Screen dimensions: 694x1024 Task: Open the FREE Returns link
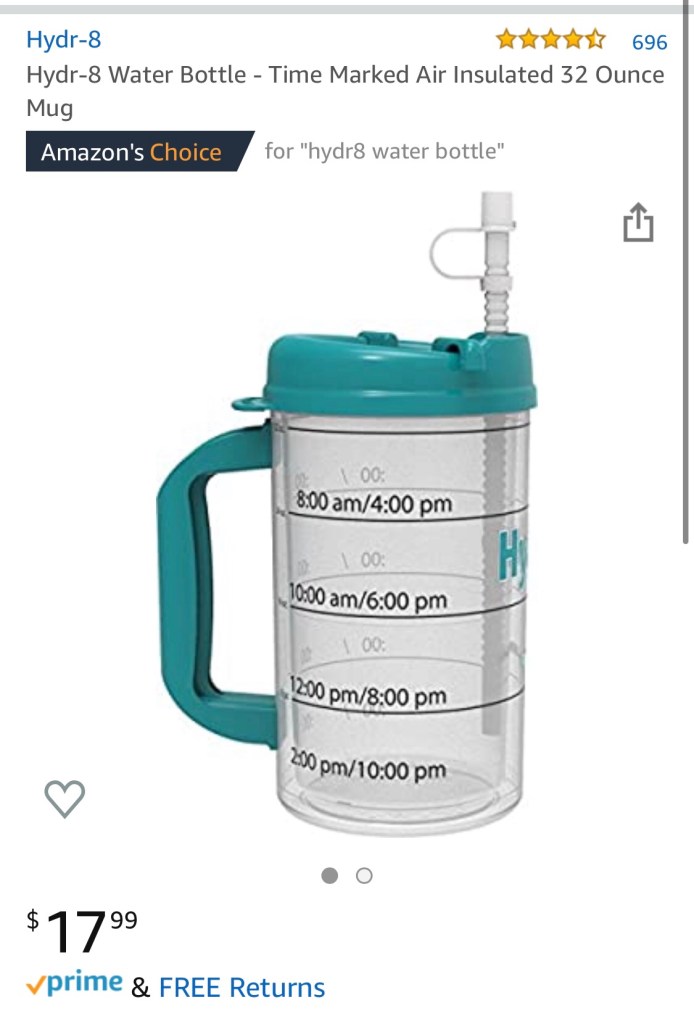point(241,988)
